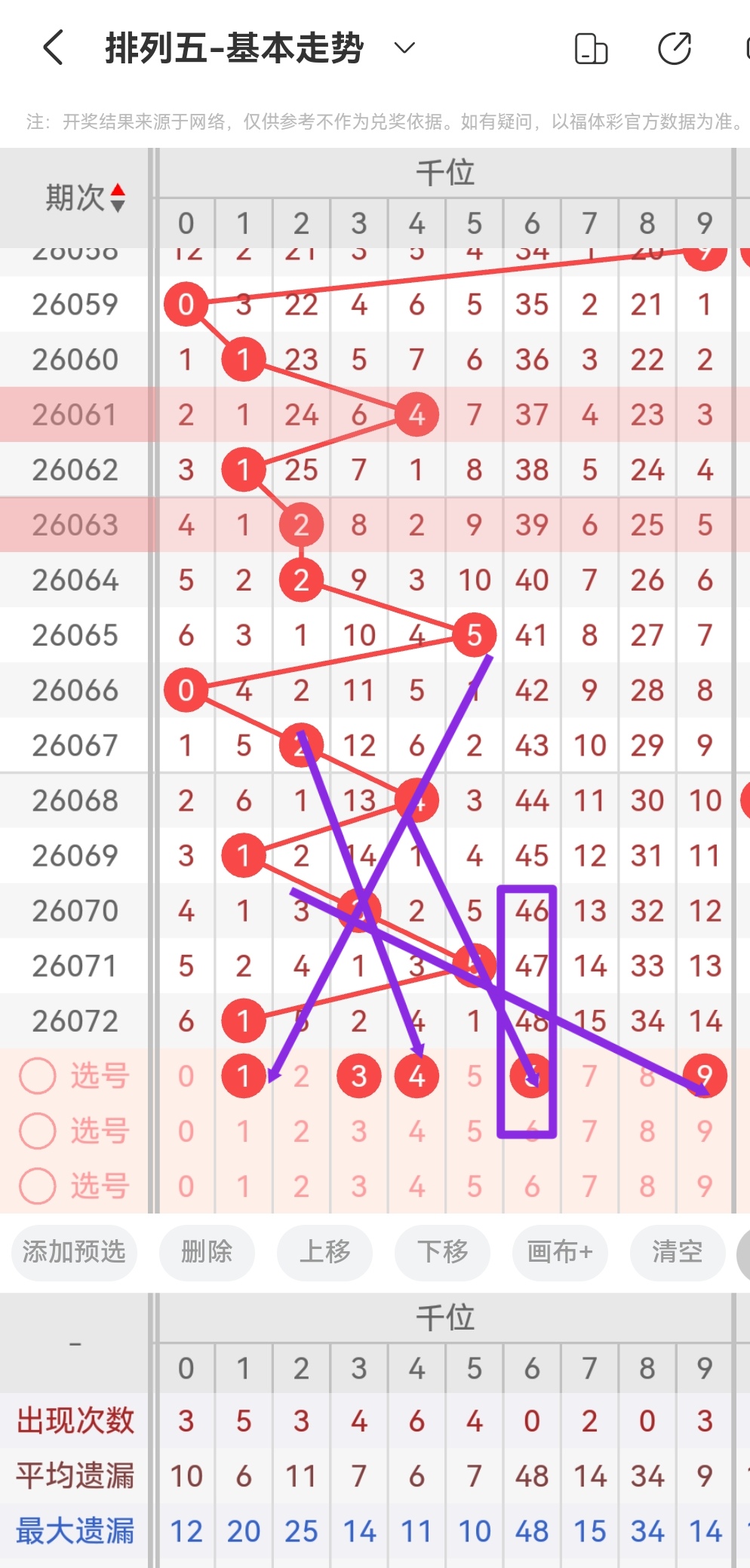Select number 5 in the first 选号 row

[x=474, y=1076]
